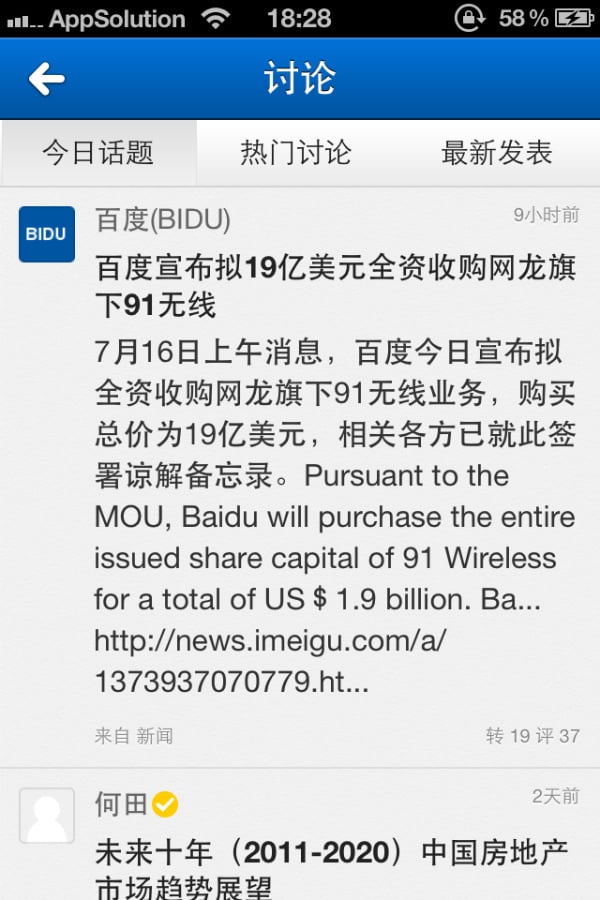Viewport: 600px width, 900px height.
Task: Switch to the 最新发表 tab
Action: coord(497,153)
